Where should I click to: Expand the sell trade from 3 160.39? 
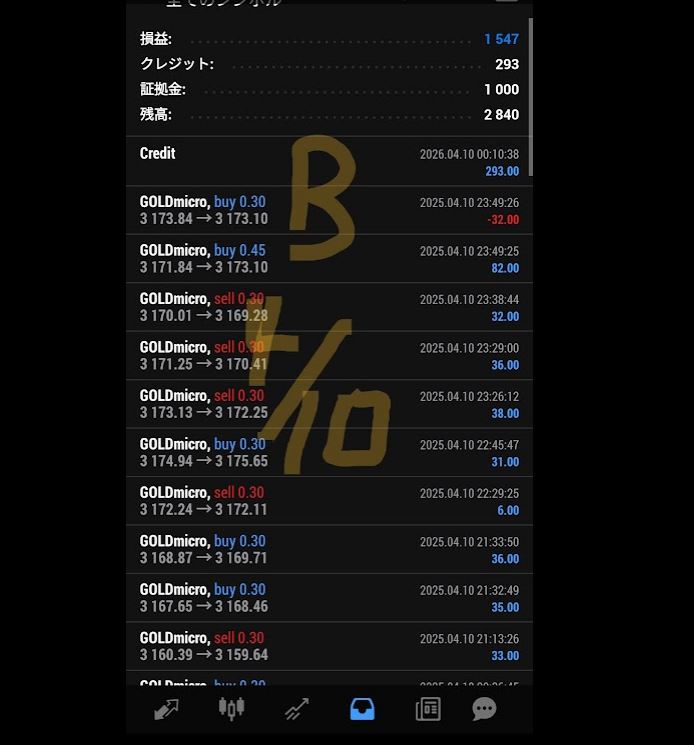[329, 647]
